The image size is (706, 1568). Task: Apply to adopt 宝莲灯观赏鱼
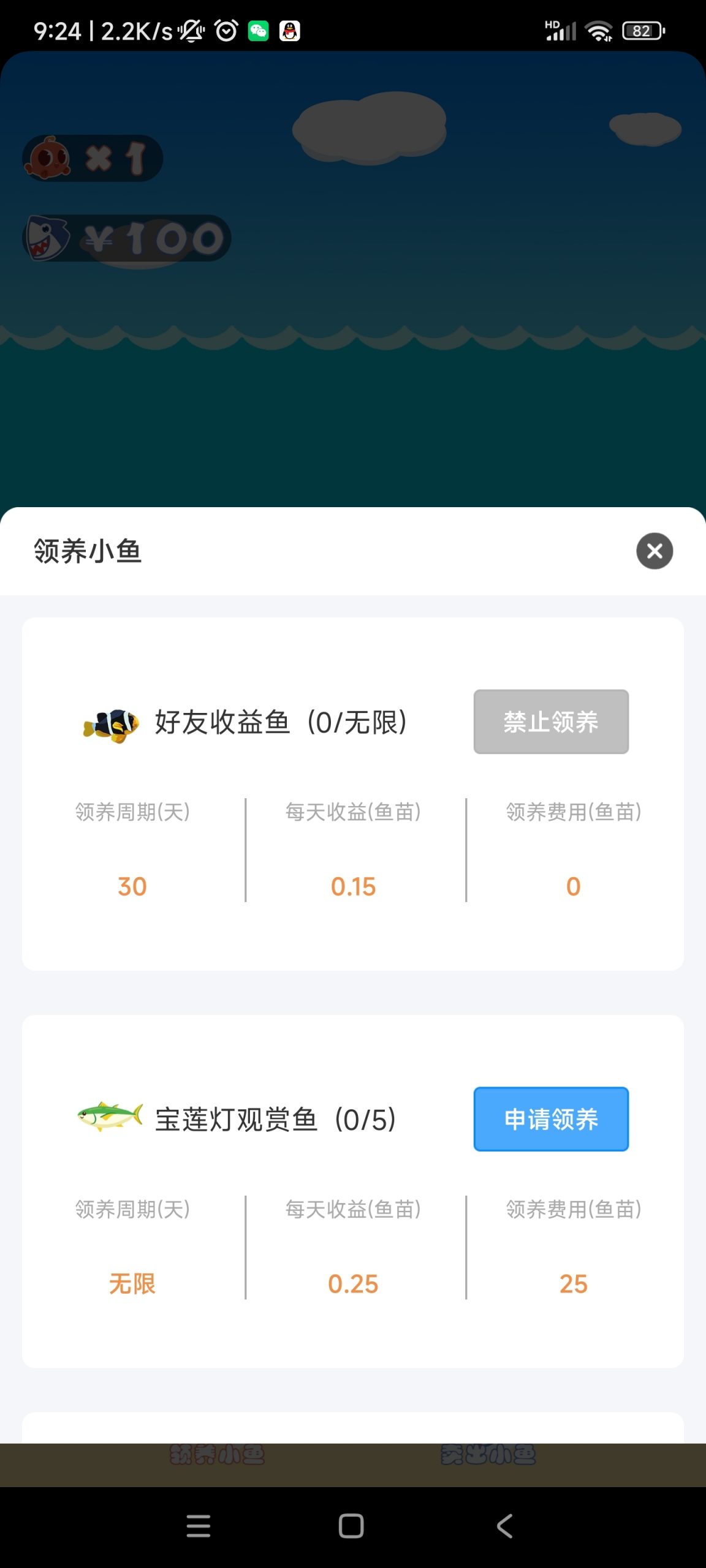tap(551, 1119)
